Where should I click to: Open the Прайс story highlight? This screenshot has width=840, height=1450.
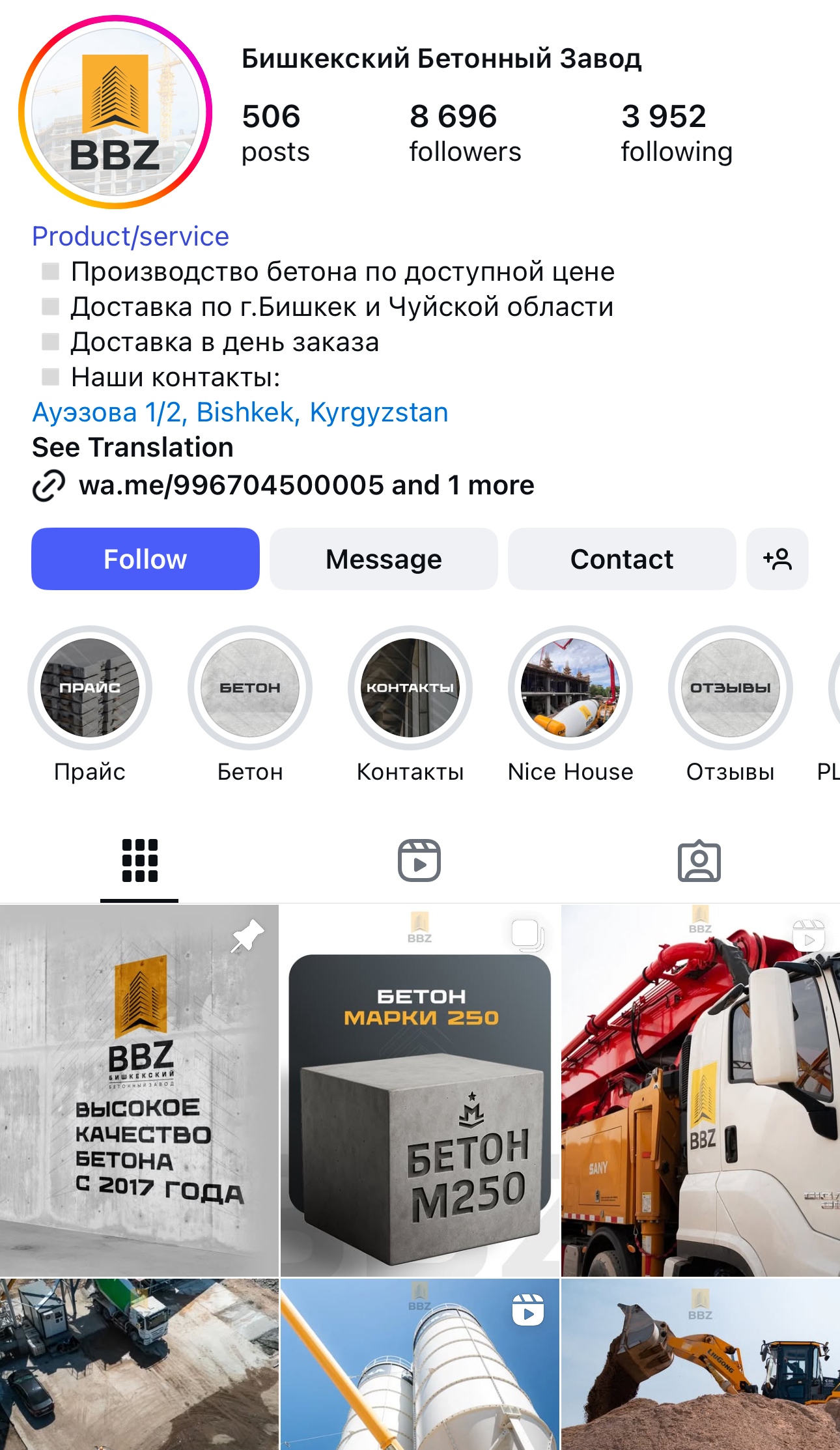tap(90, 688)
